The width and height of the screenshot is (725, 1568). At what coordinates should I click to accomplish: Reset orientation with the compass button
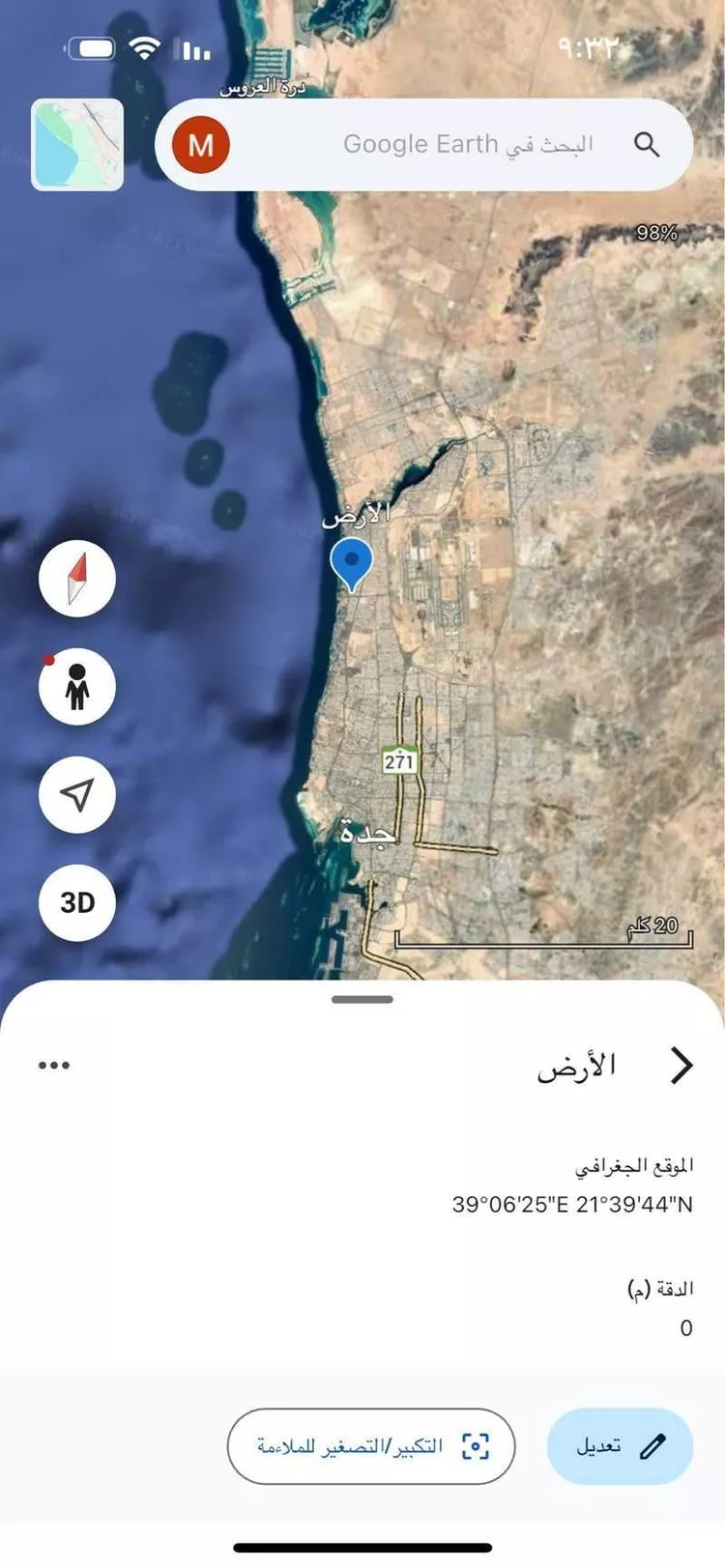(x=77, y=579)
